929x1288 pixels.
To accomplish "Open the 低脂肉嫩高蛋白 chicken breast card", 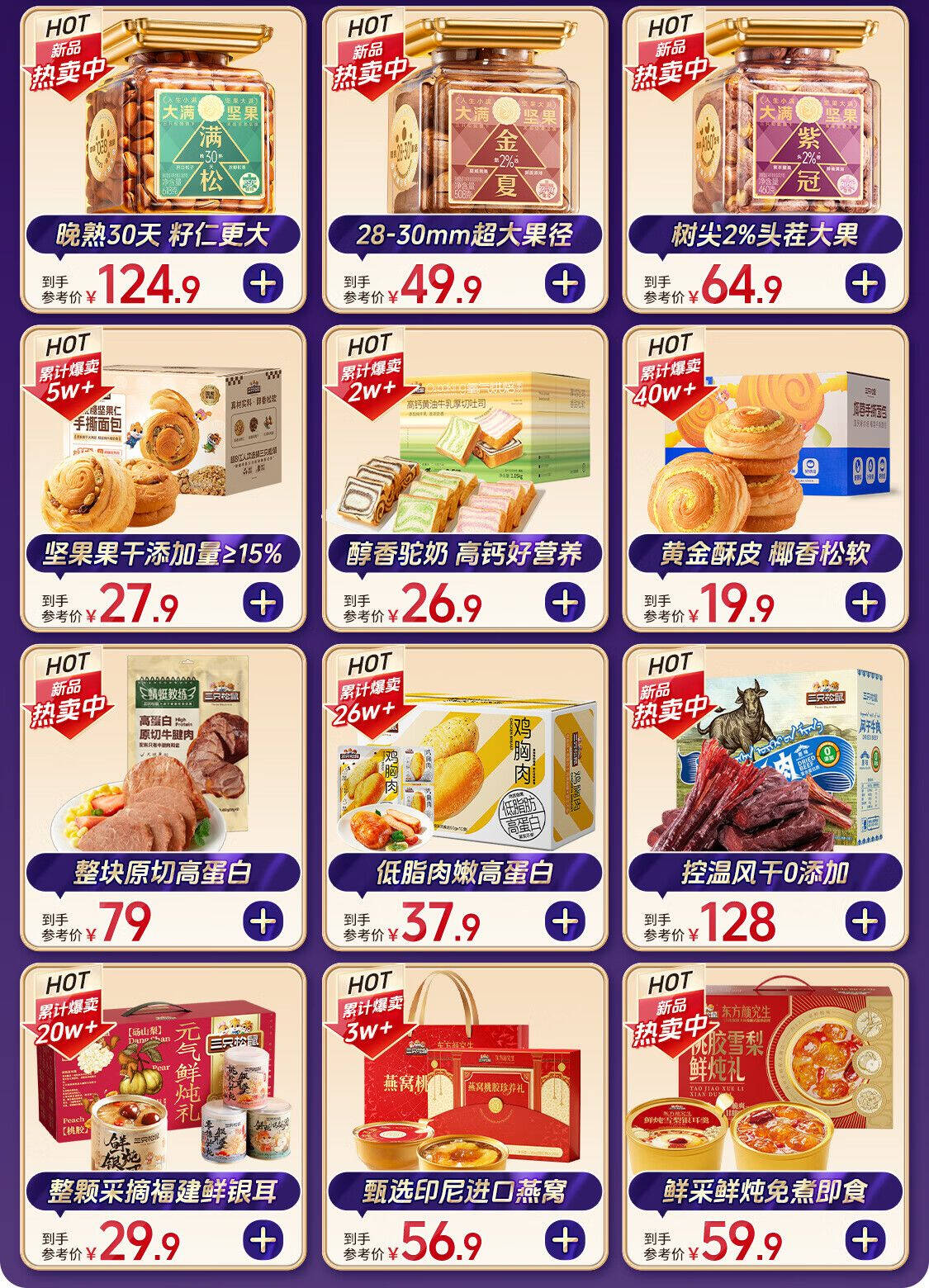I will click(x=464, y=872).
